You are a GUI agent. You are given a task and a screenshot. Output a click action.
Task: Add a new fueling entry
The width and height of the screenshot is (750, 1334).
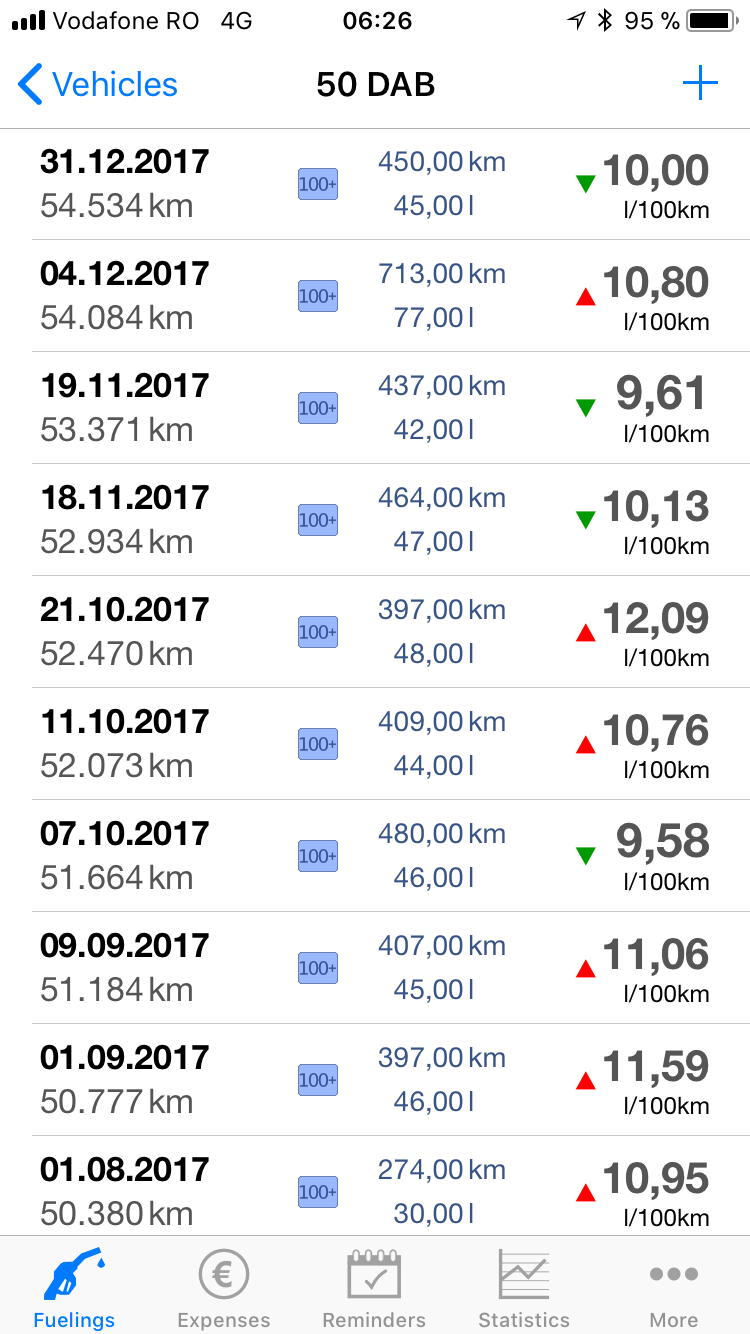tap(700, 84)
